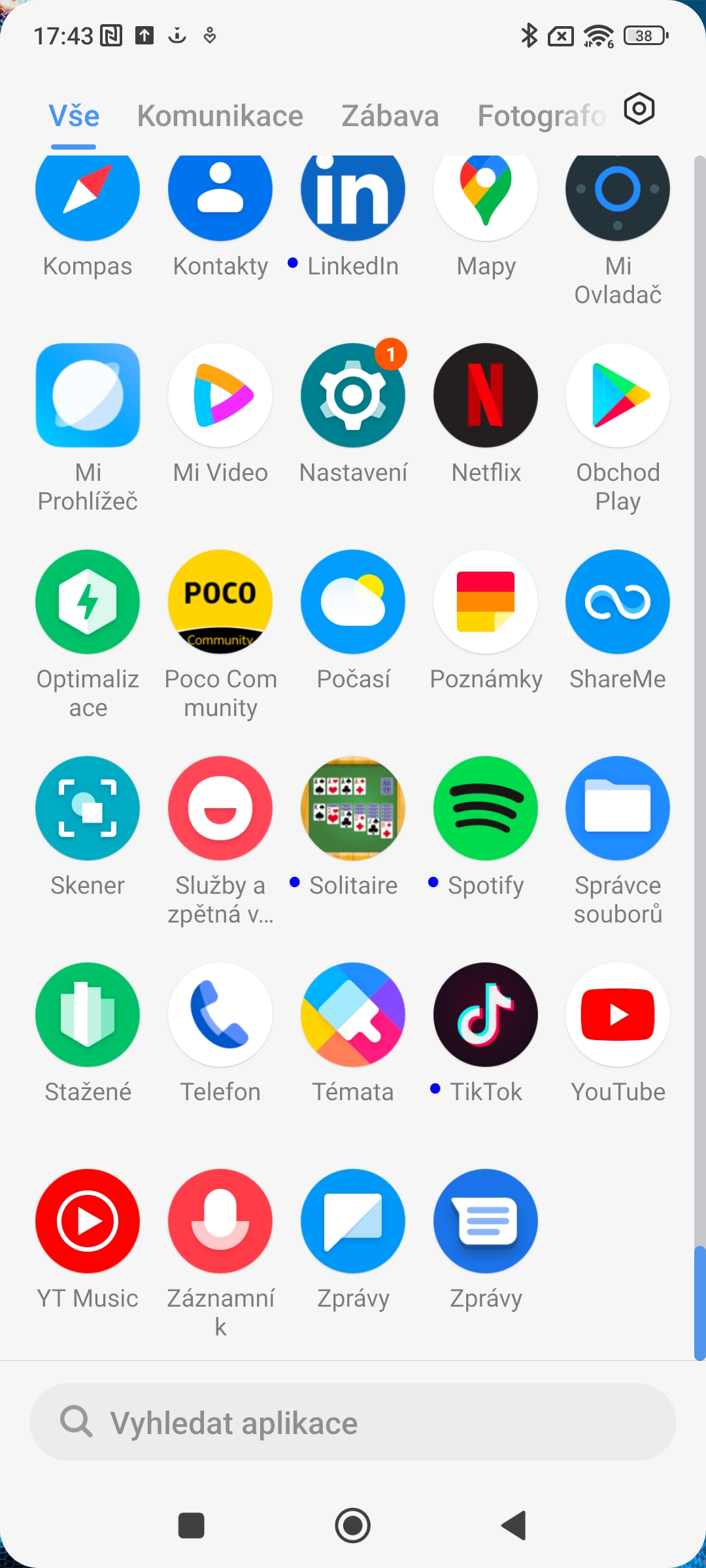Image resolution: width=706 pixels, height=1568 pixels.
Task: Open the Poznámky notes app
Action: [x=486, y=602]
